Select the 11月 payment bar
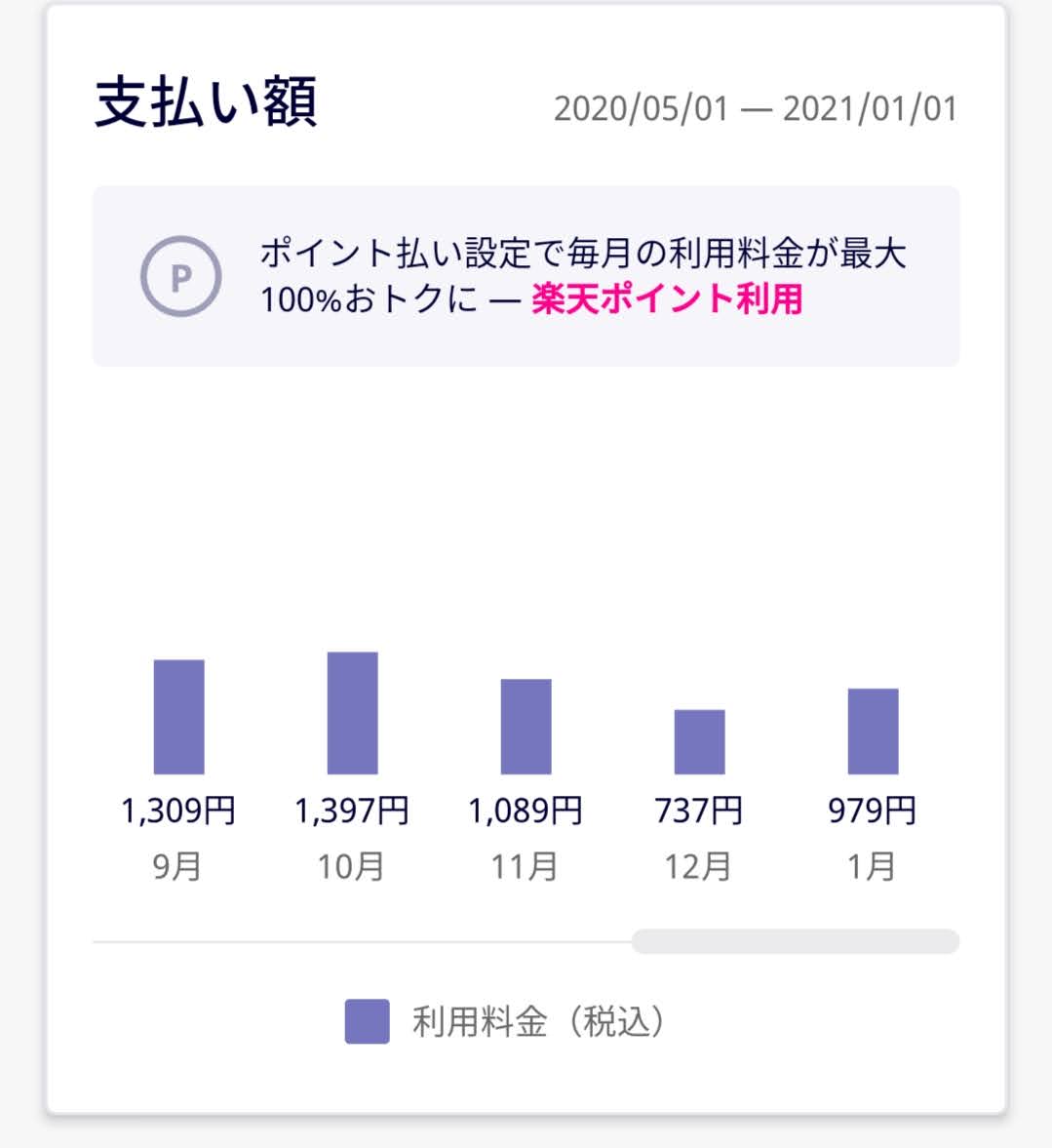Image resolution: width=1052 pixels, height=1148 pixels. point(526,727)
